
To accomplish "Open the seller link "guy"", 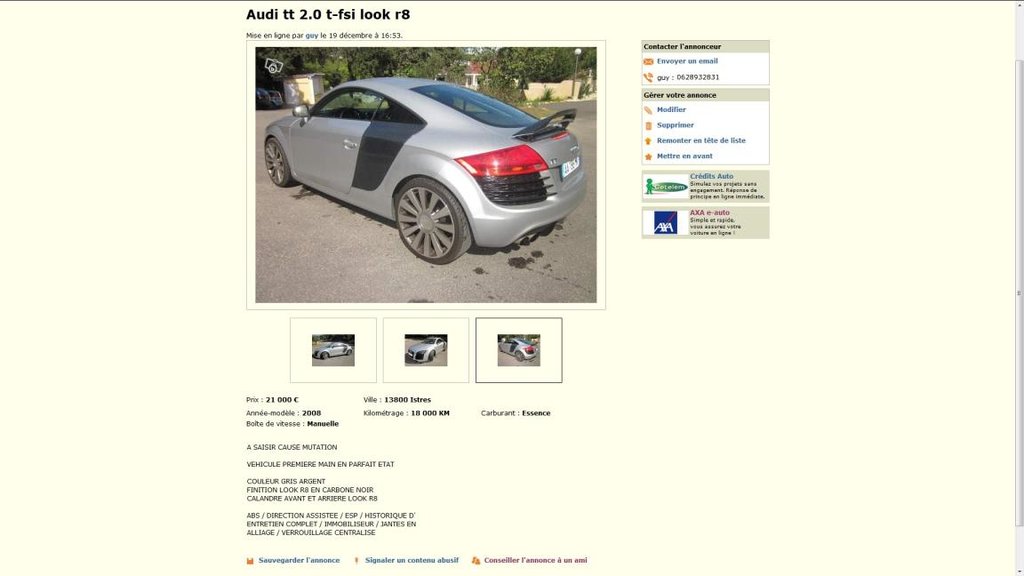I will tap(312, 35).
